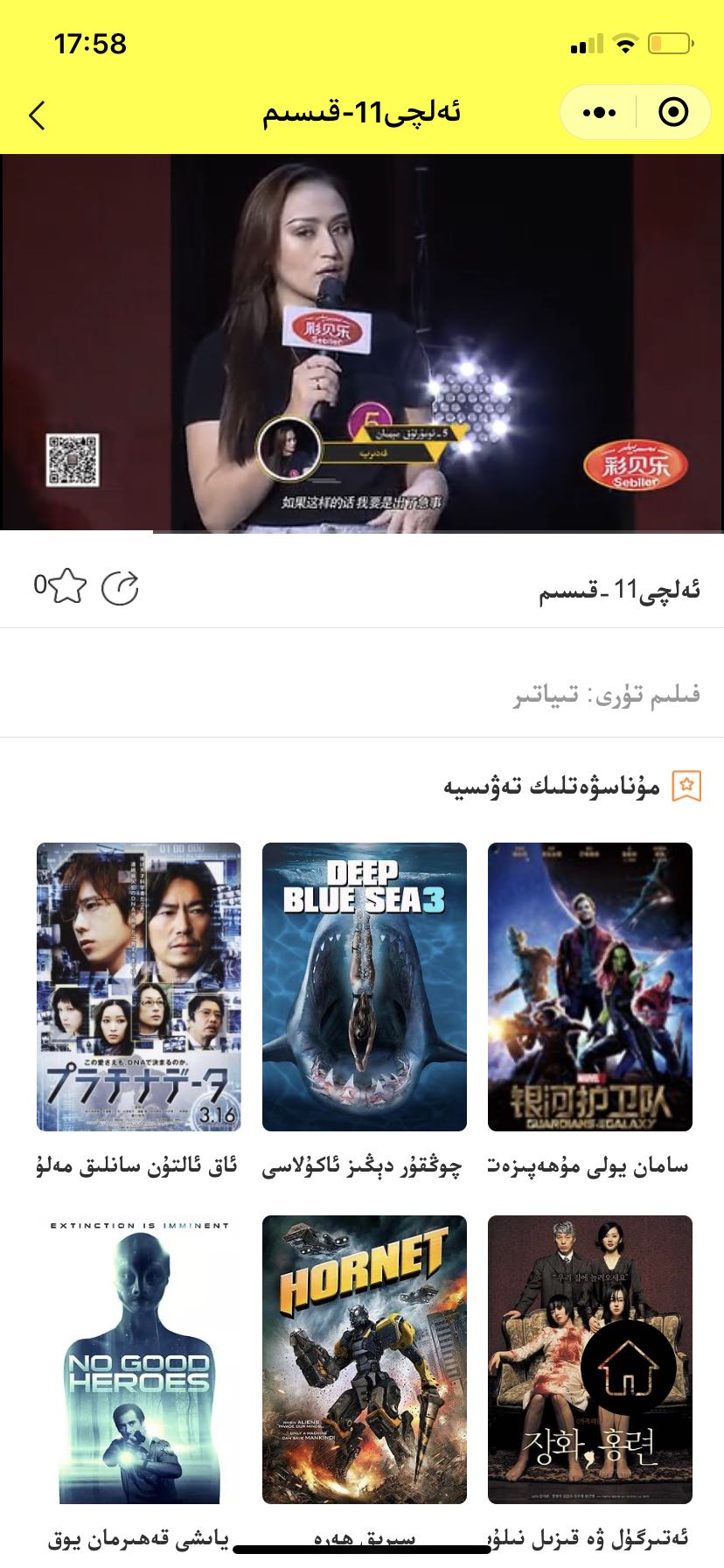Open the Deep Blue Sea 3 movie

click(364, 986)
